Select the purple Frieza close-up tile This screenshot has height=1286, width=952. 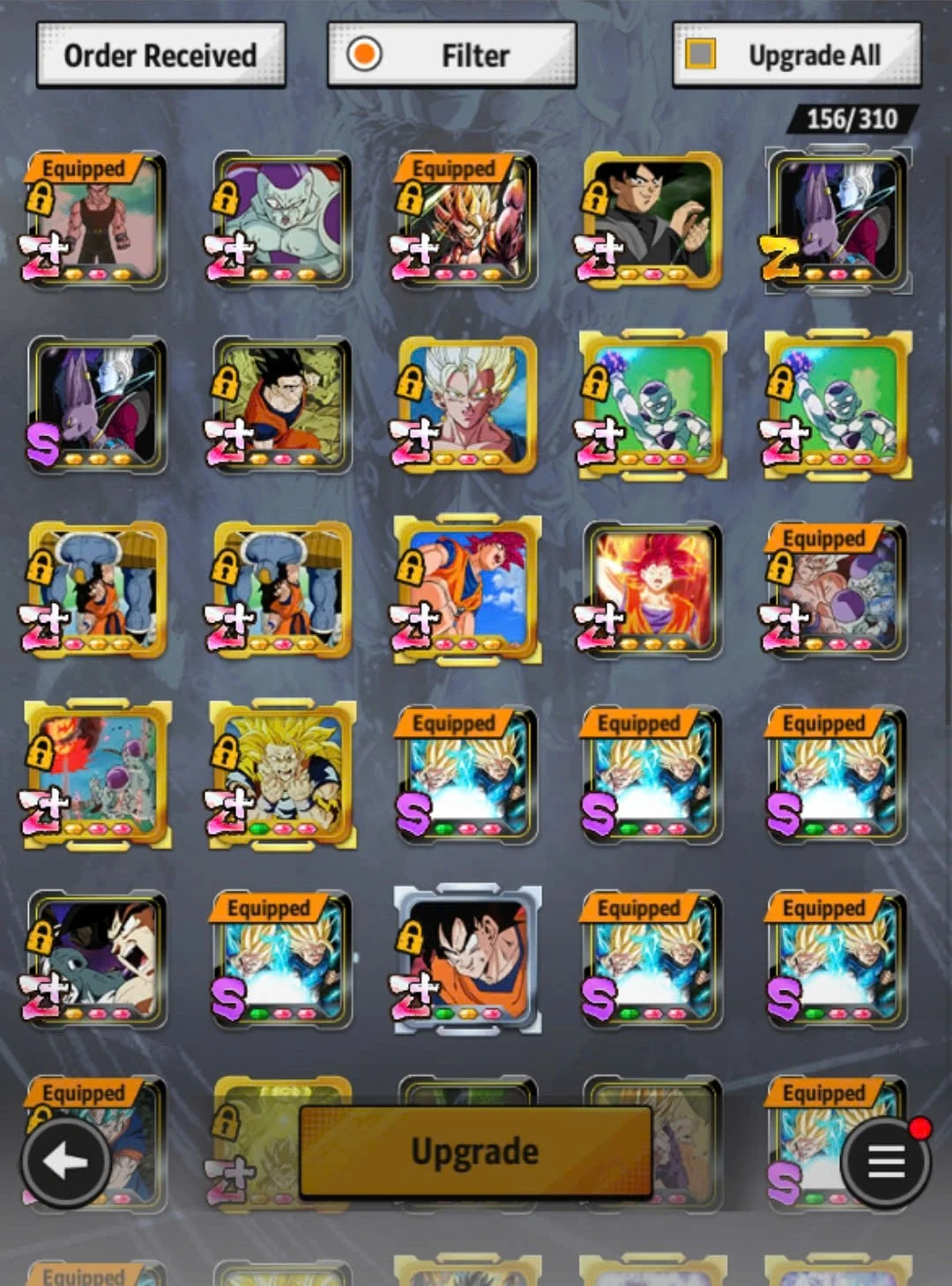pos(282,220)
